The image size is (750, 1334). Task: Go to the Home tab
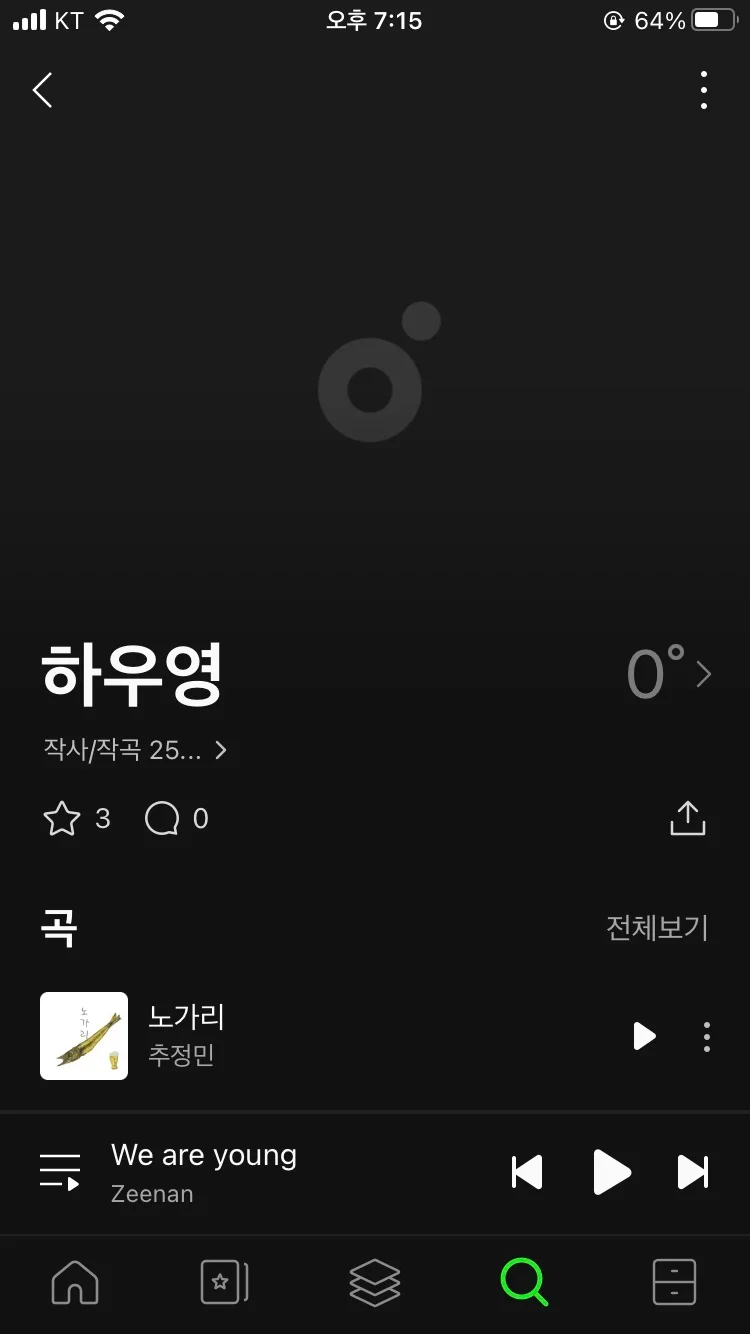75,1283
